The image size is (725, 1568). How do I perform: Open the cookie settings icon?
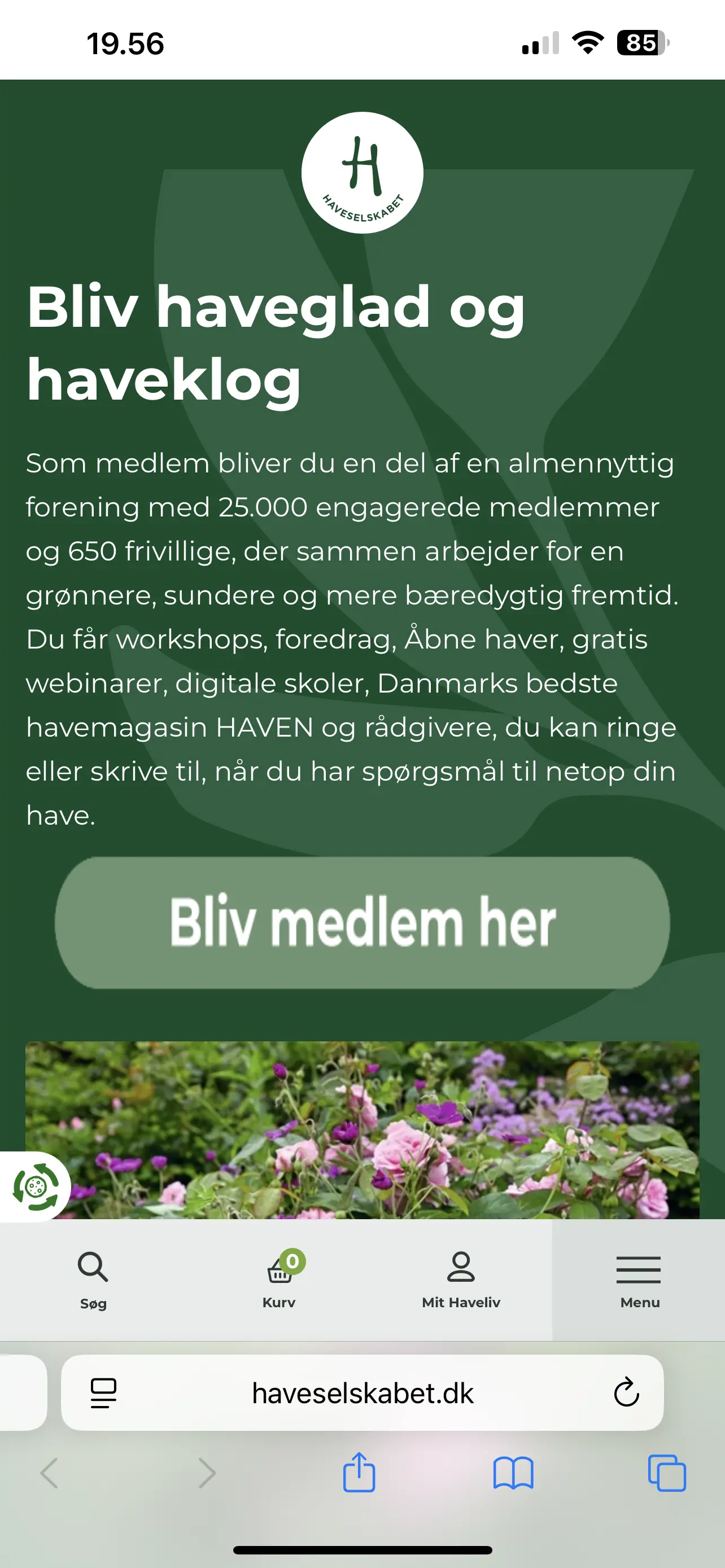pyautogui.click(x=36, y=1186)
